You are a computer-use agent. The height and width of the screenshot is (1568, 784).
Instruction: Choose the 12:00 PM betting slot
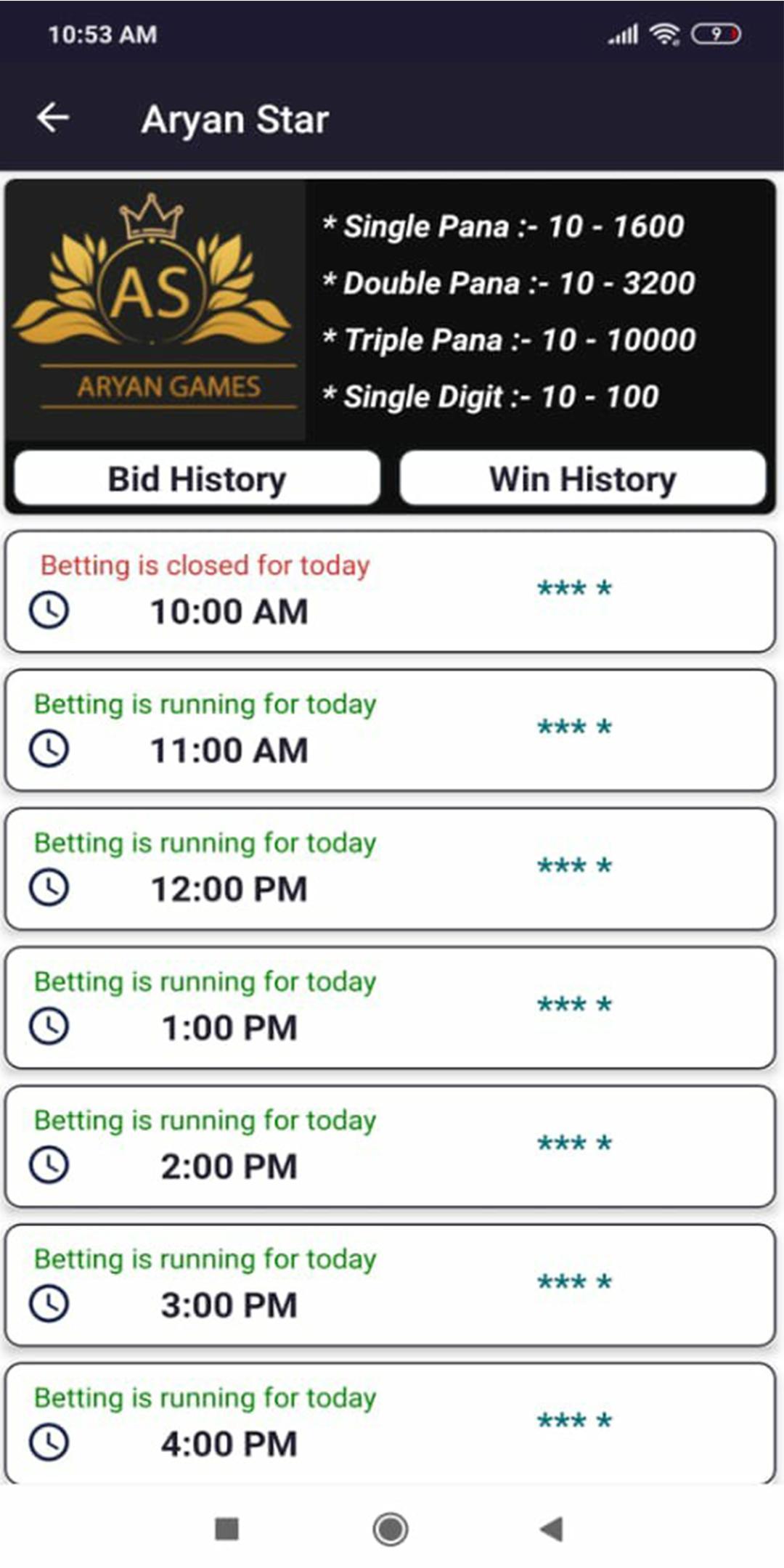(x=390, y=869)
